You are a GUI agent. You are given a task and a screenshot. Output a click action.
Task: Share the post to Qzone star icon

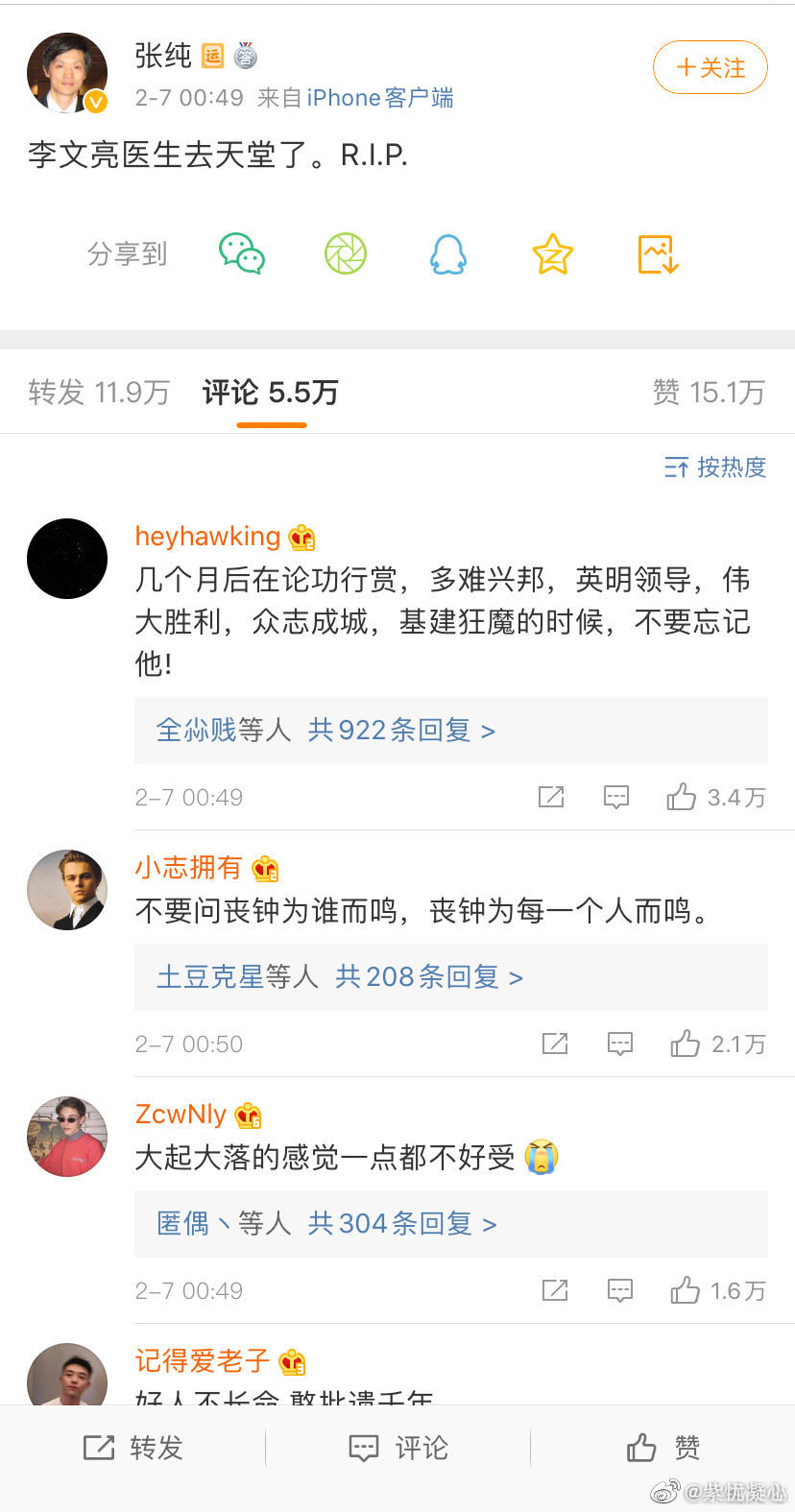click(553, 254)
